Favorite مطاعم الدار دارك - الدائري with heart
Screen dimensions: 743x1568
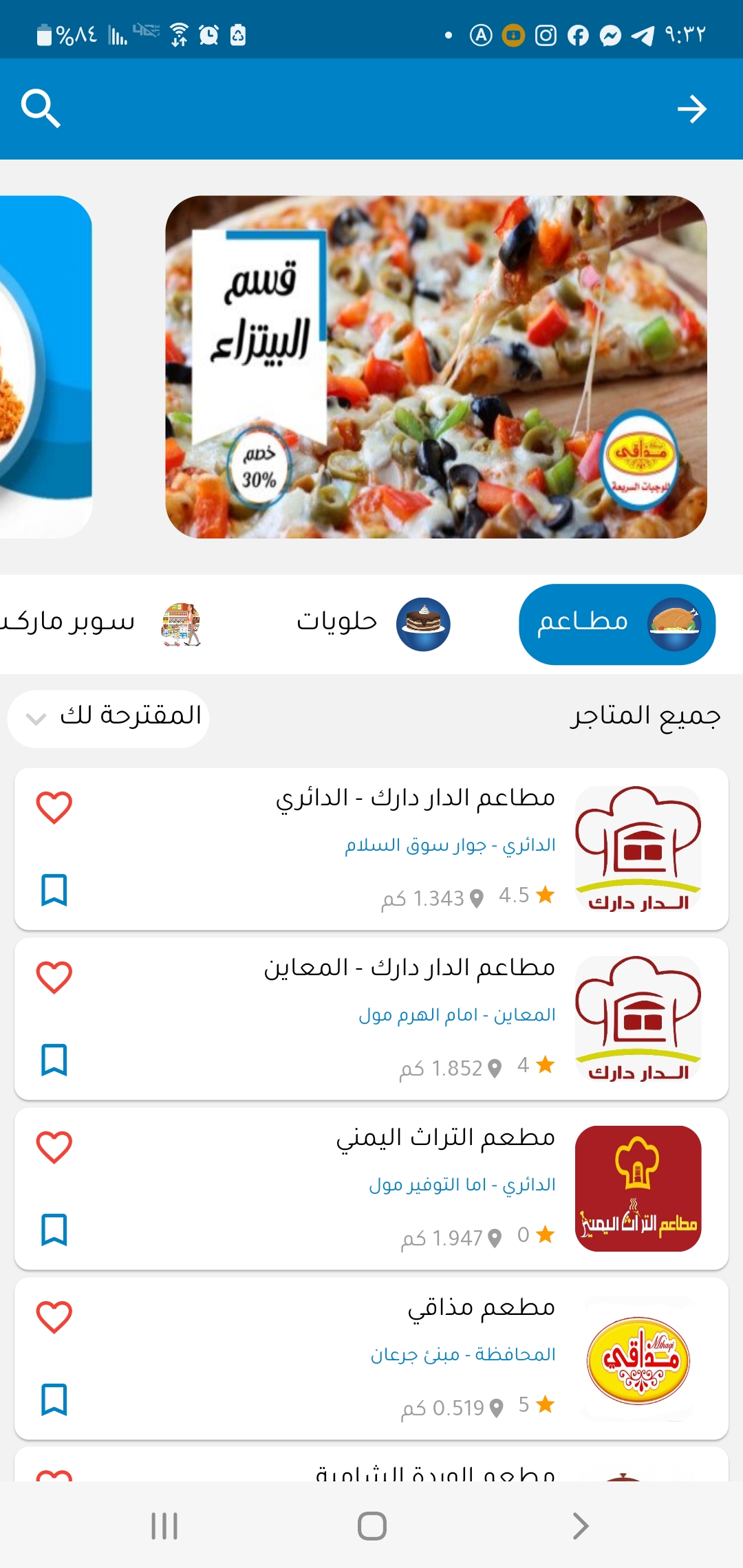[54, 807]
